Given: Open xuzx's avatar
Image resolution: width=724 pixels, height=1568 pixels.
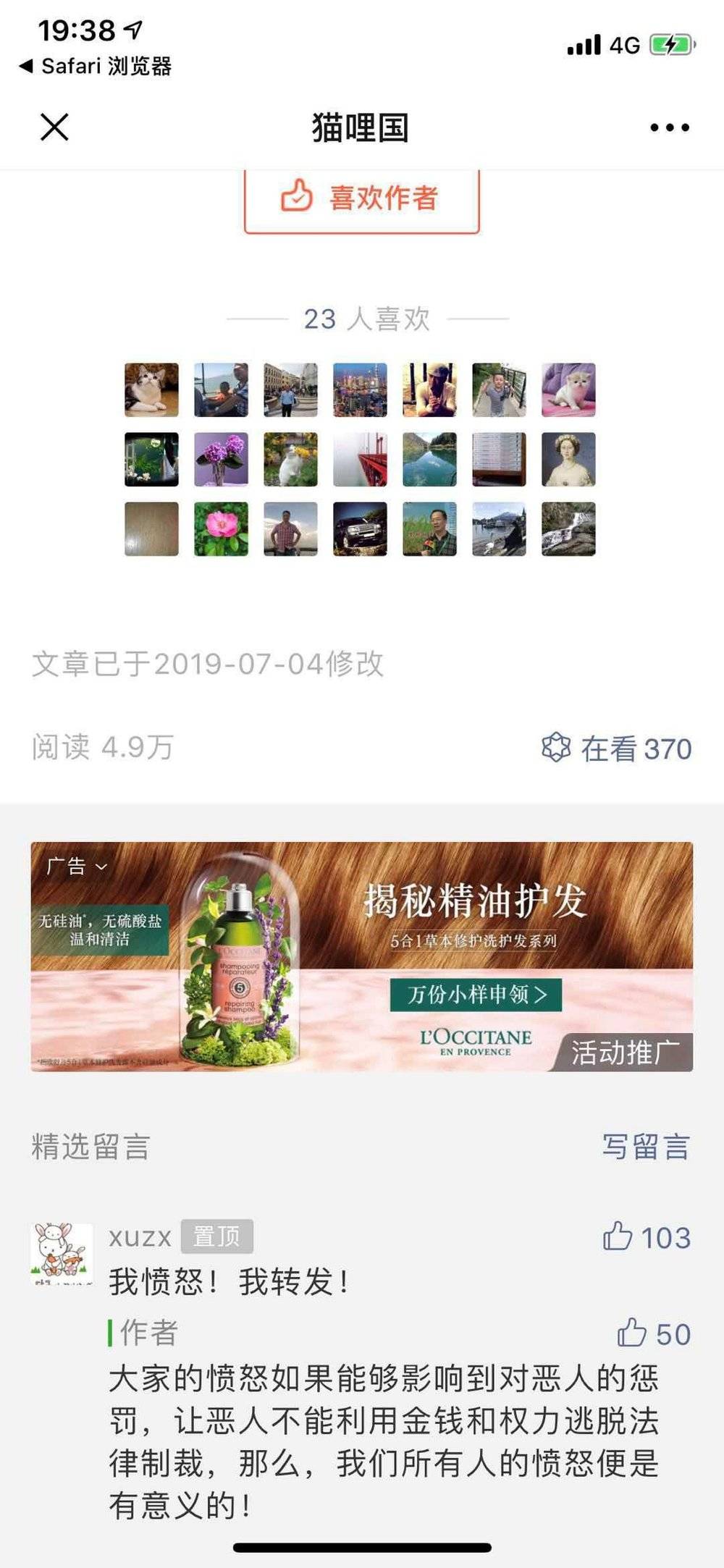Looking at the screenshot, I should pyautogui.click(x=62, y=1252).
